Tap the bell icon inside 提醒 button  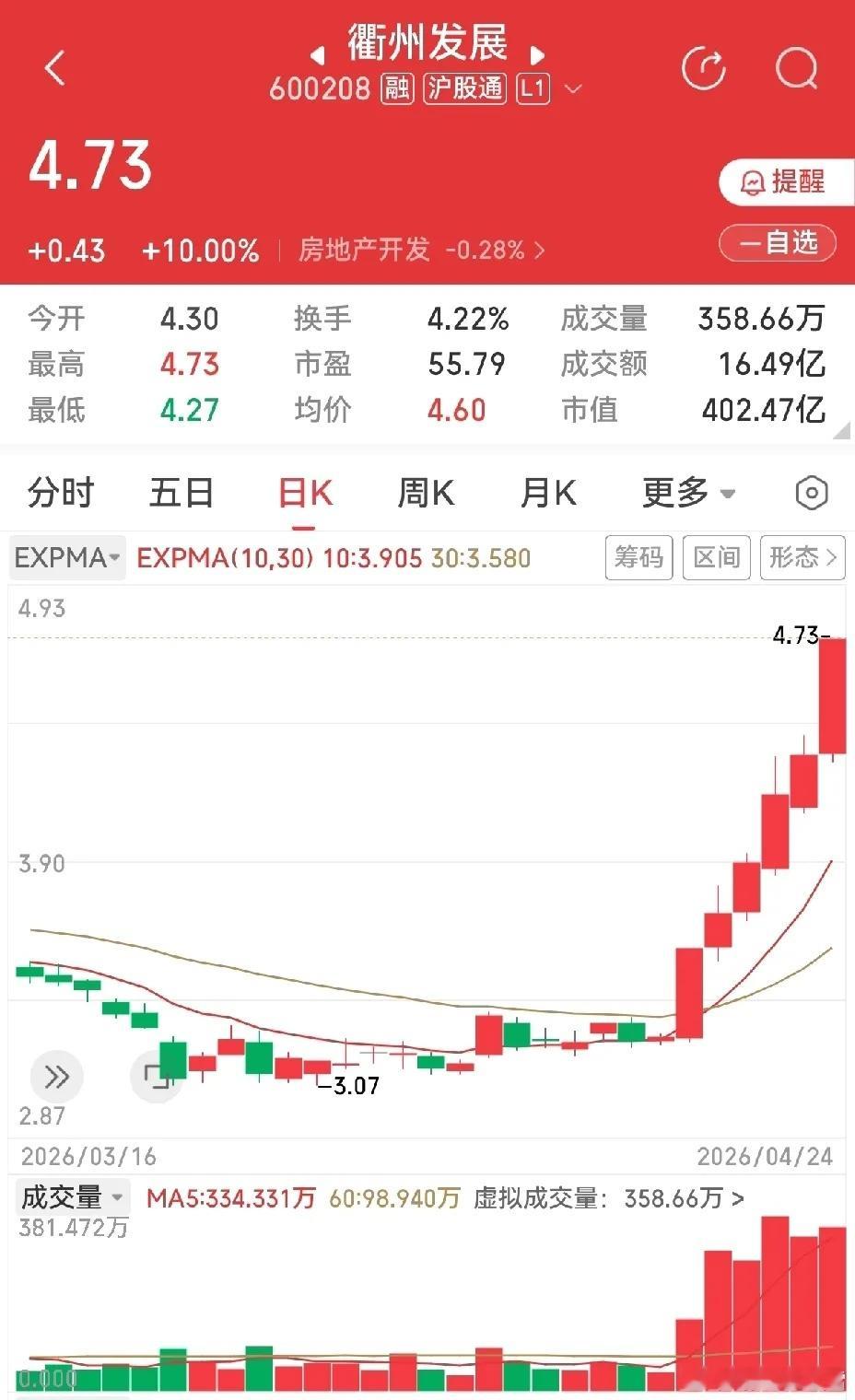tap(752, 182)
